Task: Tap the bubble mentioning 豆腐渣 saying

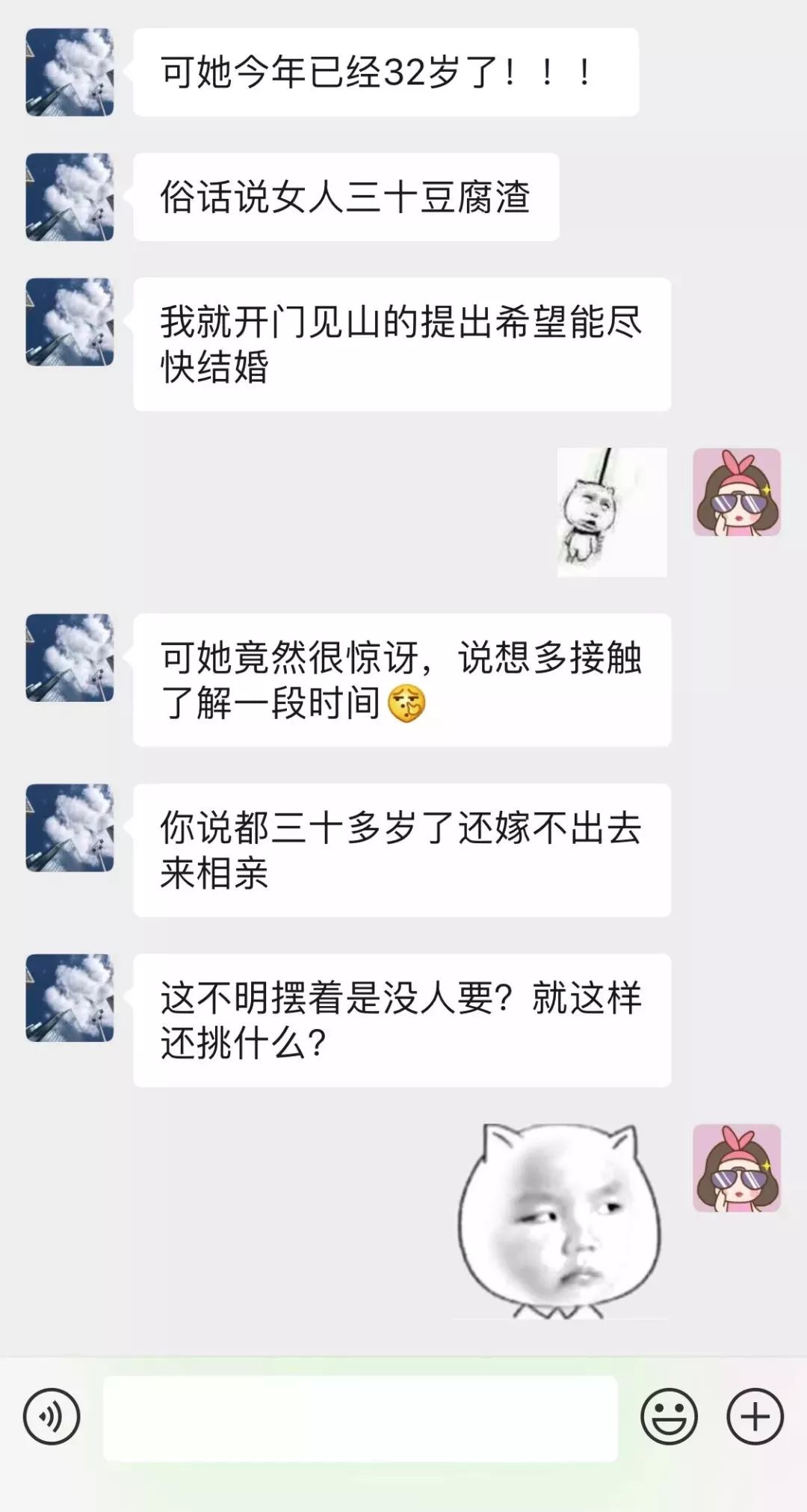Action: [344, 194]
